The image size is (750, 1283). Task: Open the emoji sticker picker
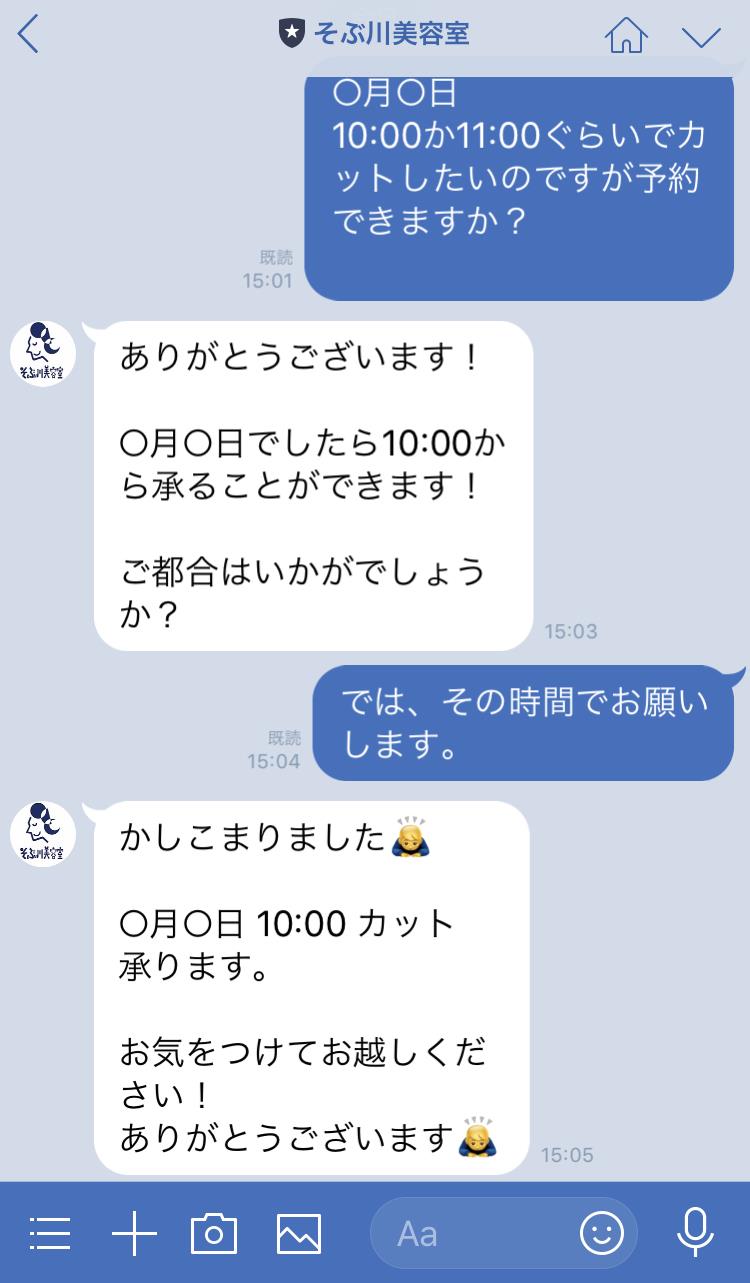coord(602,1233)
